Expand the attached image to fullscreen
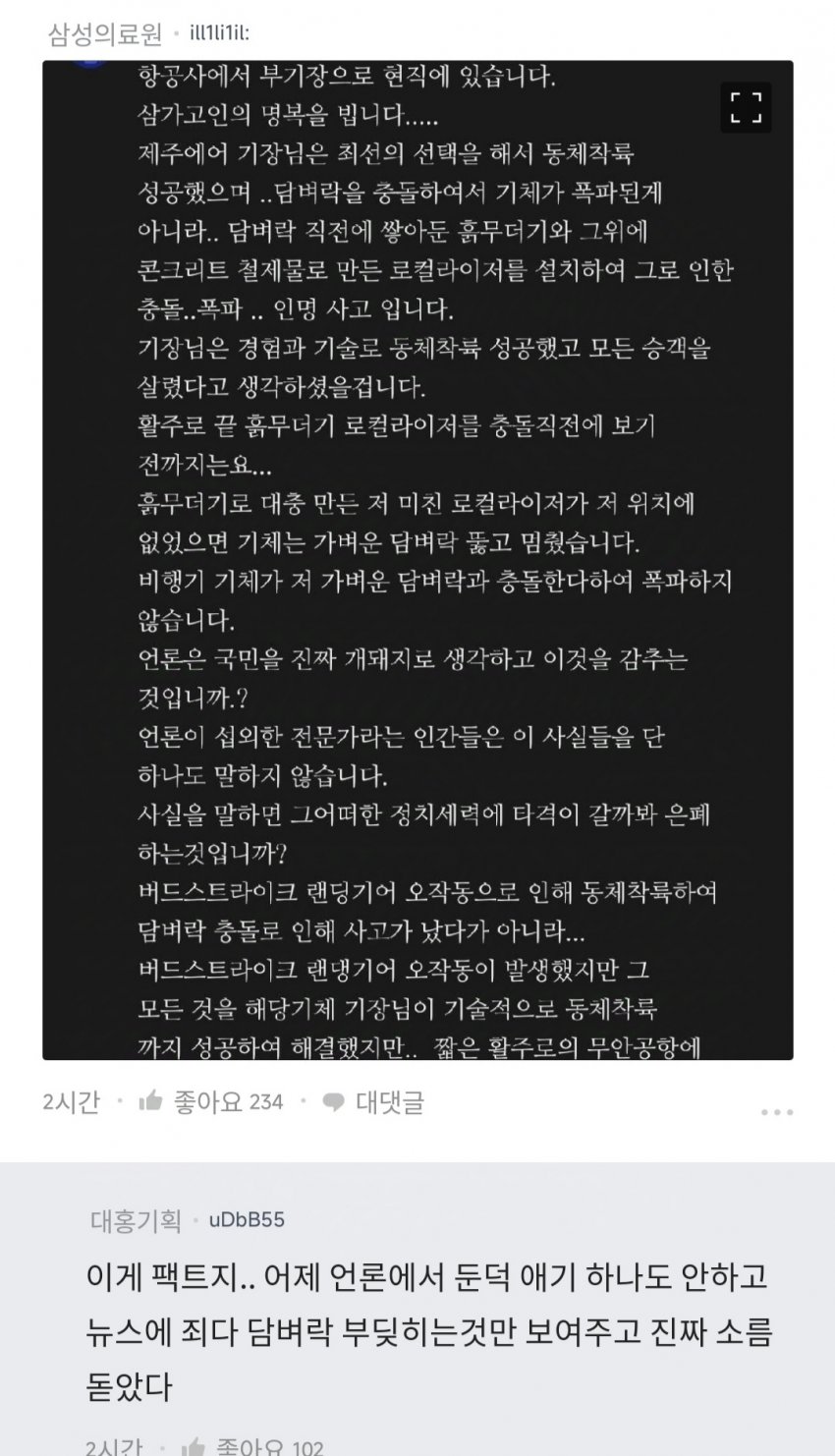The height and width of the screenshot is (1456, 835). [x=746, y=107]
